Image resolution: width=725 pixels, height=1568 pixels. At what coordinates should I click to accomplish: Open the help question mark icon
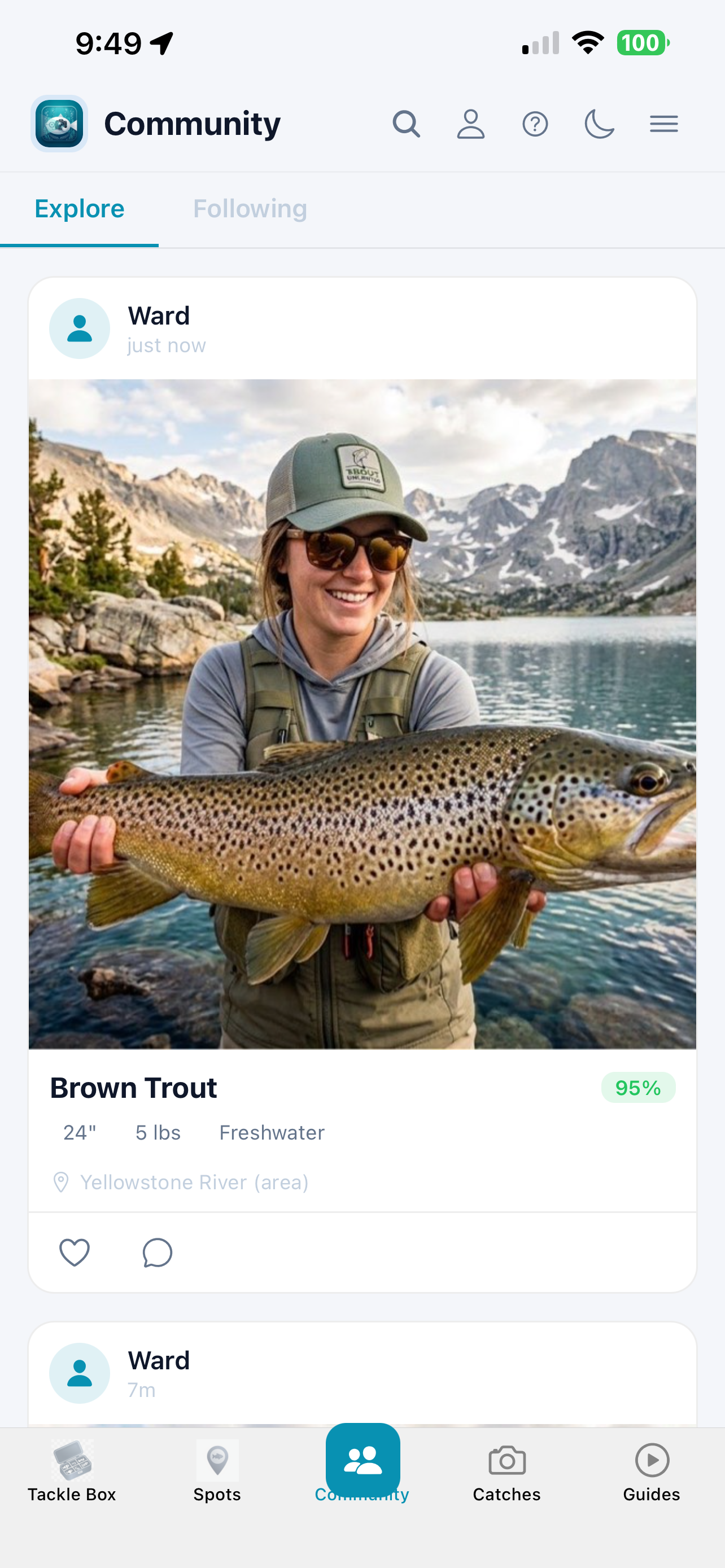[535, 124]
